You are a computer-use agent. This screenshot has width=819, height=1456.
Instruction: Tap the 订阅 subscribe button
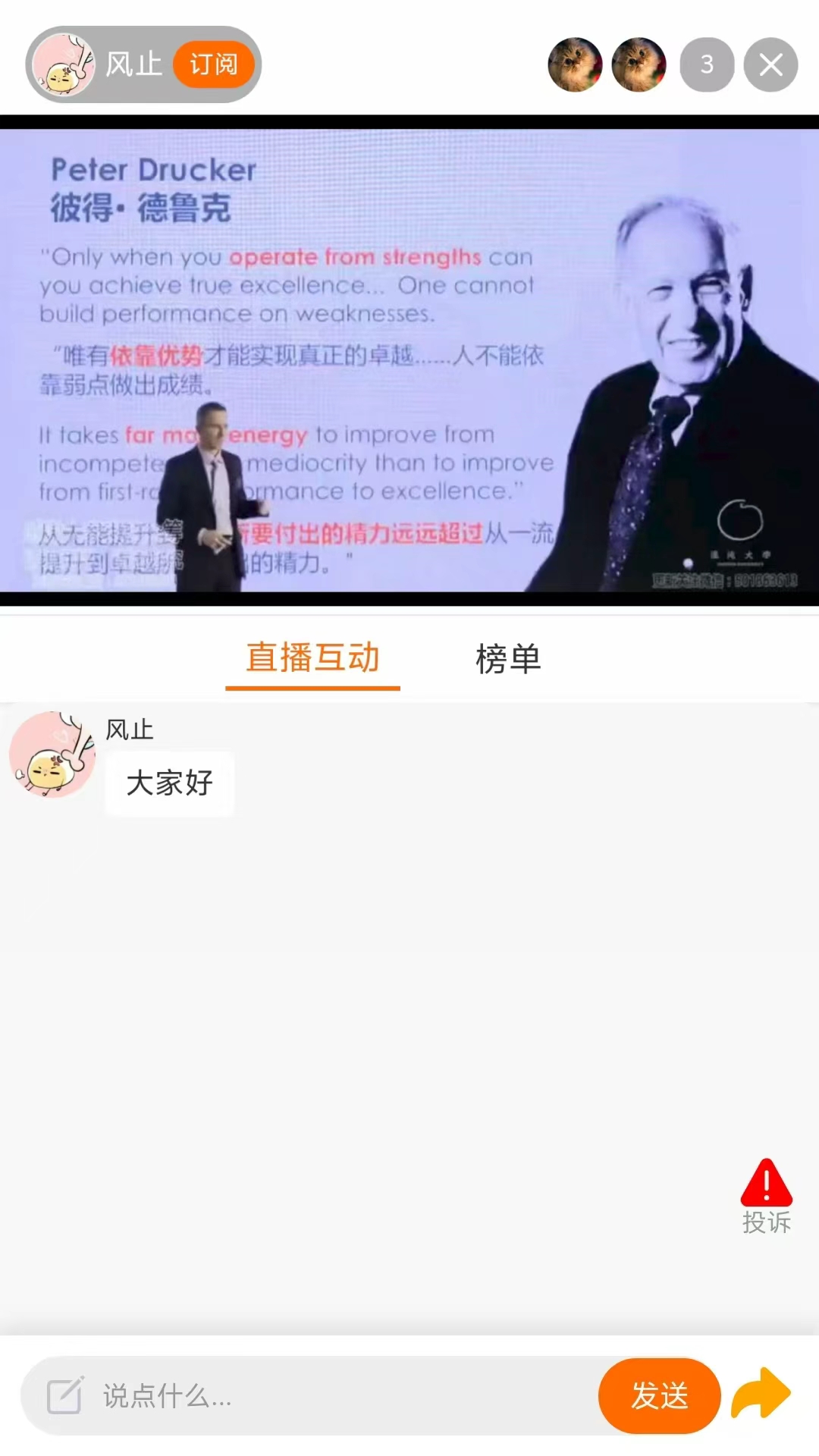[x=215, y=64]
